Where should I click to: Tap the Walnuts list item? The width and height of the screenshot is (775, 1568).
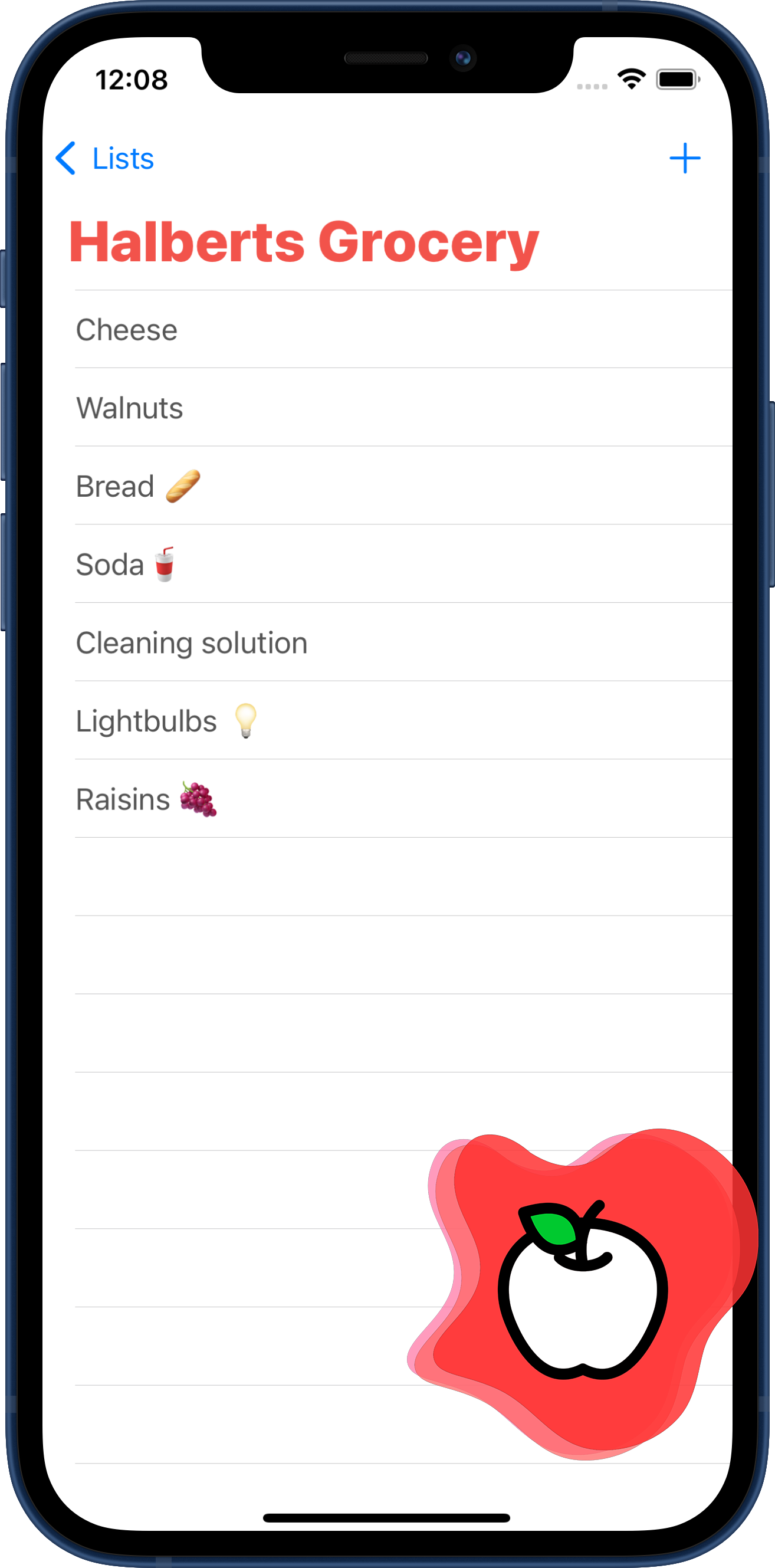pyautogui.click(x=129, y=408)
